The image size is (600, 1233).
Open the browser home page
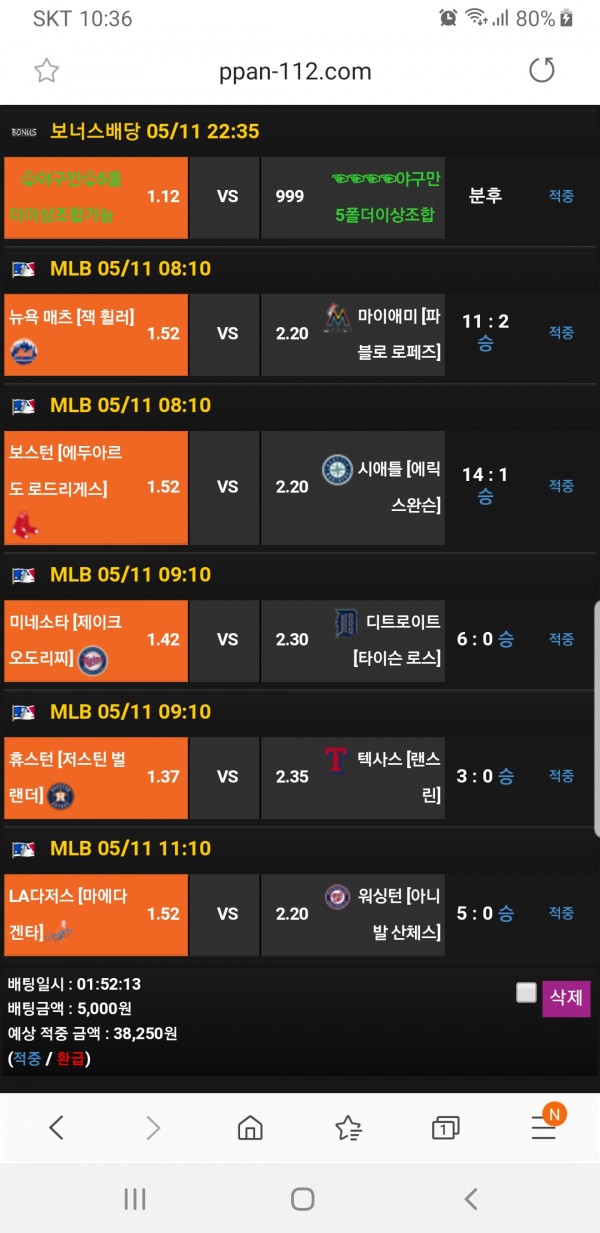[250, 1128]
